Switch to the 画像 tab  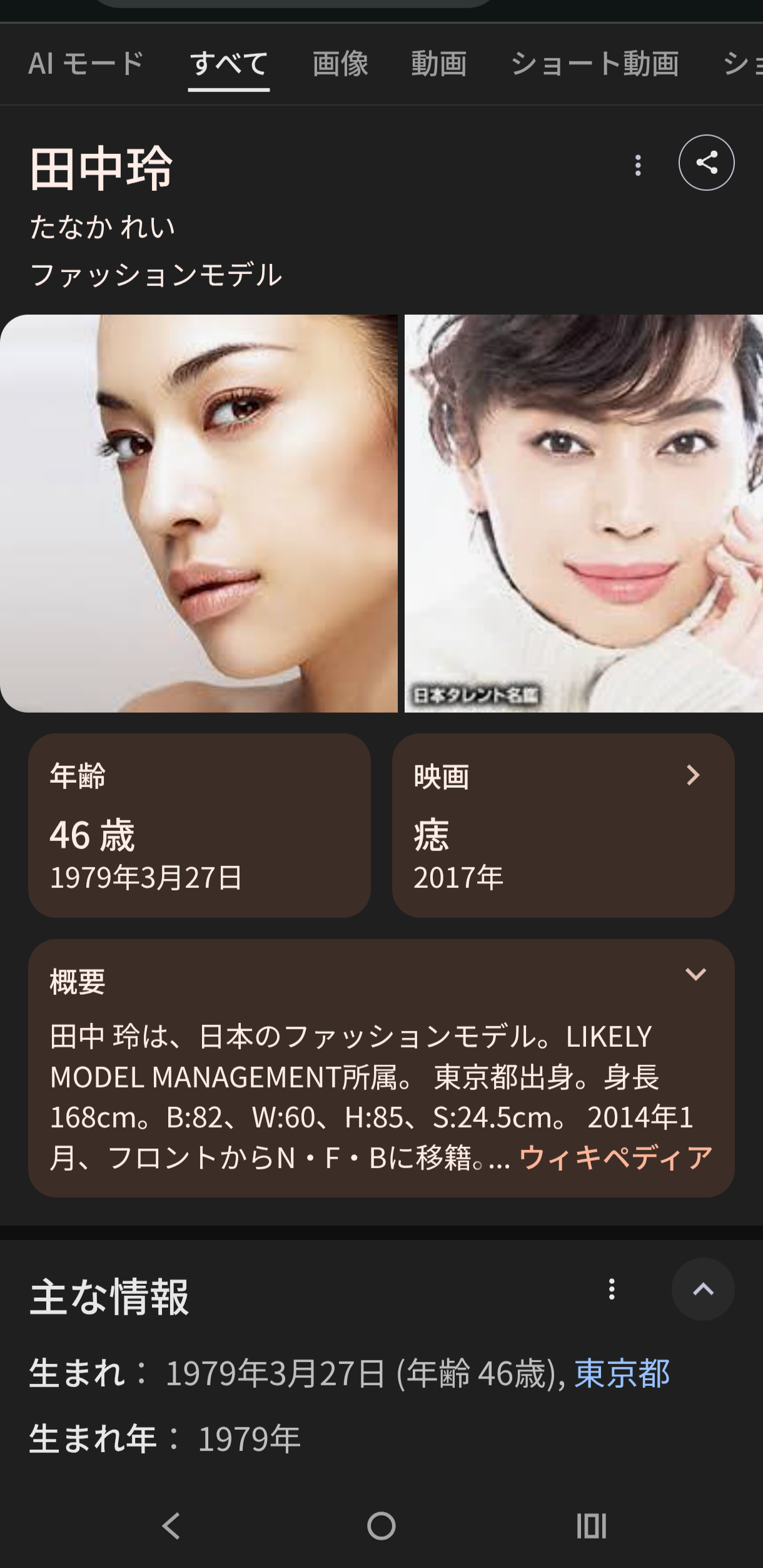click(340, 64)
